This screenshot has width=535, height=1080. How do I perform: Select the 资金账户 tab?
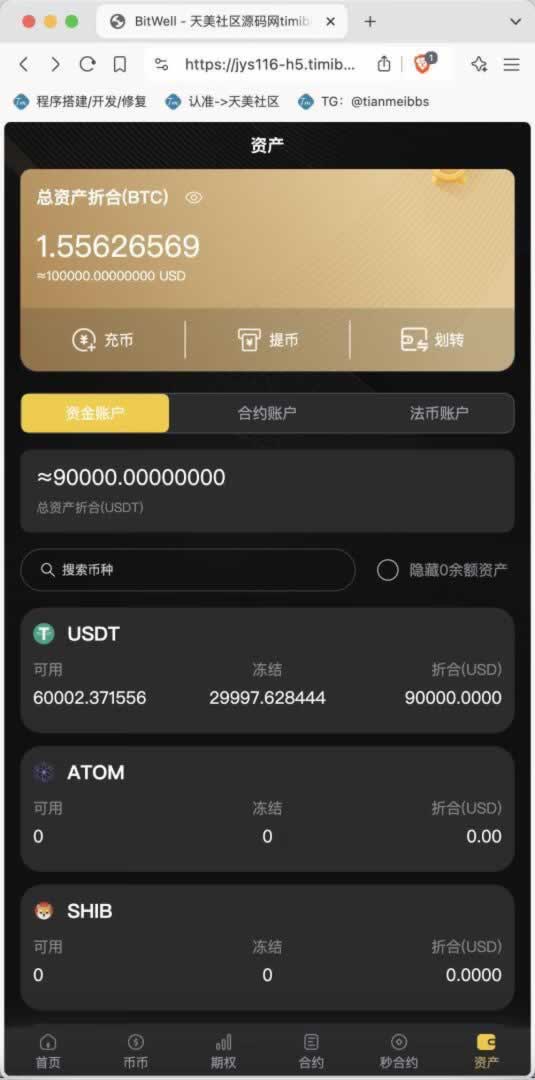tap(95, 413)
